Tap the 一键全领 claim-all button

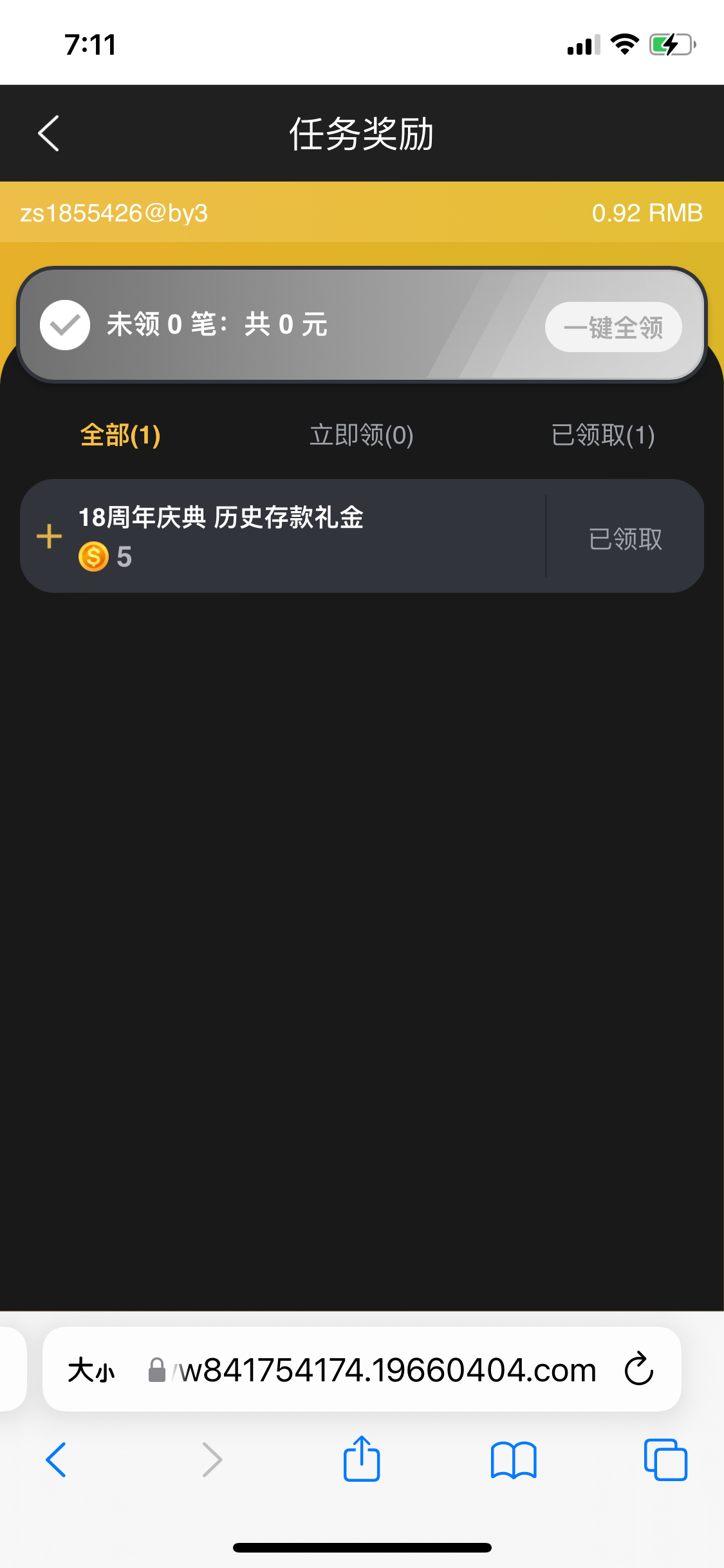coord(613,328)
